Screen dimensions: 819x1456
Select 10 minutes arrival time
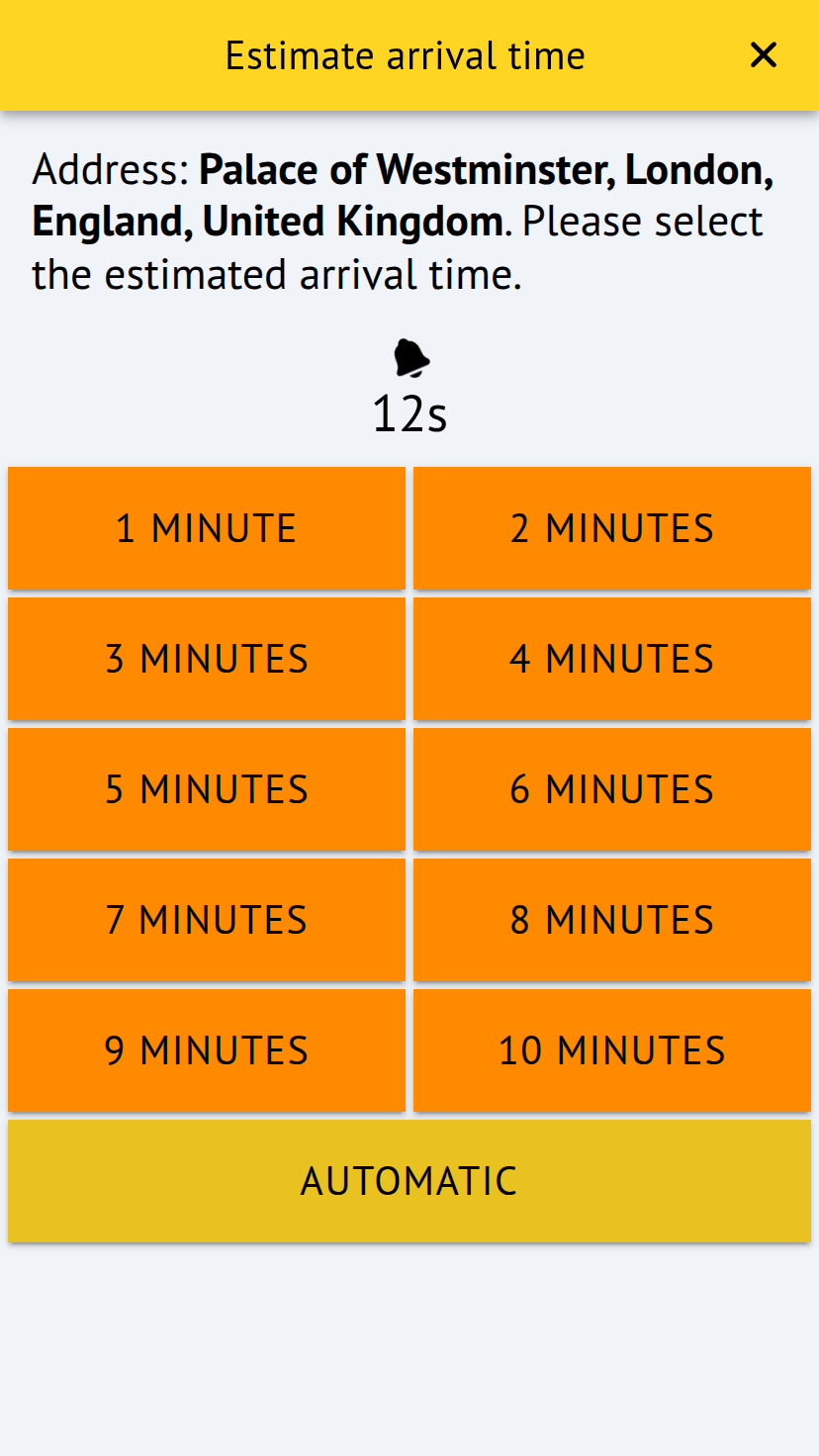click(612, 1050)
